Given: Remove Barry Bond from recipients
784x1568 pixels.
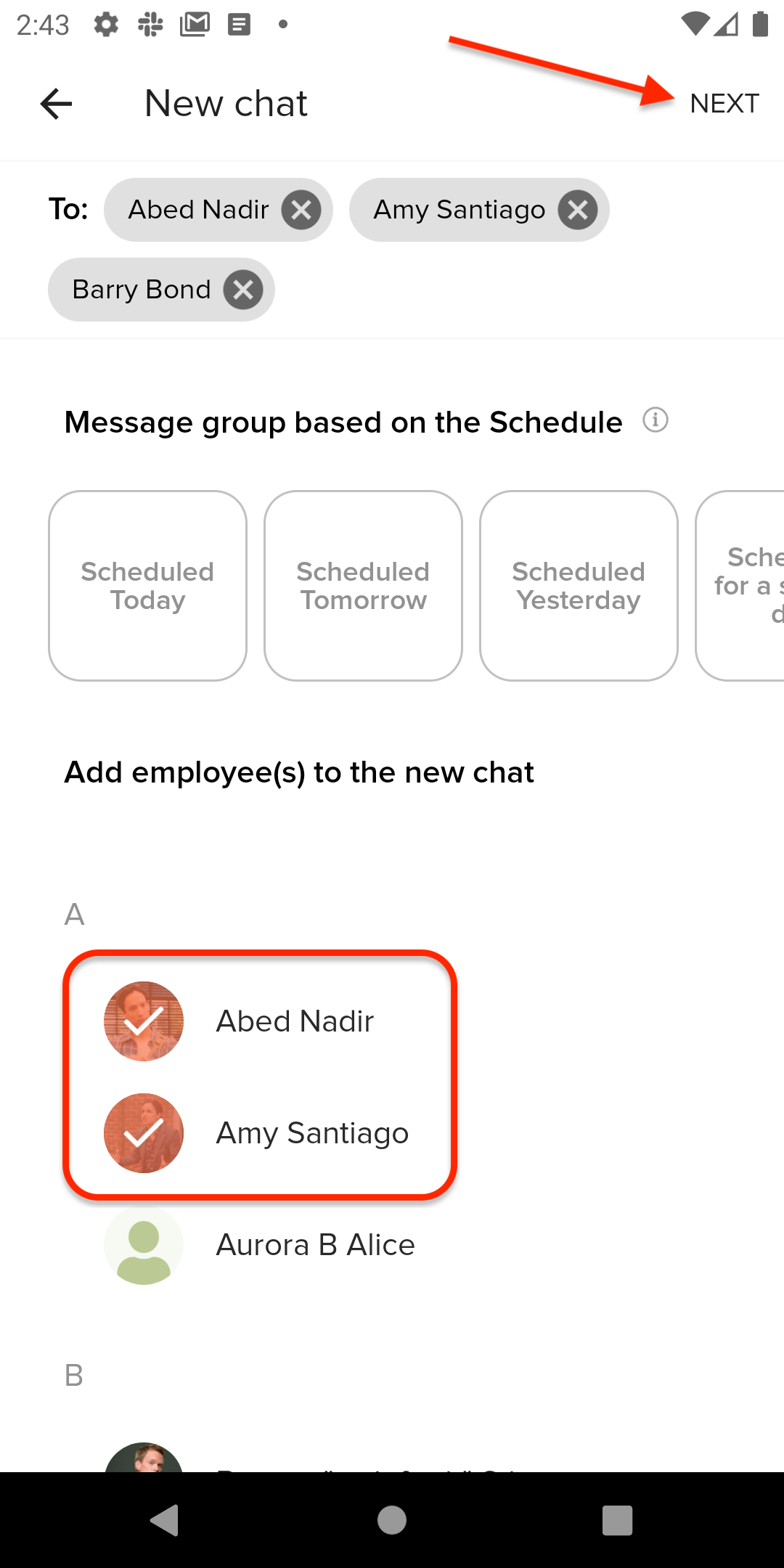Looking at the screenshot, I should (x=243, y=290).
